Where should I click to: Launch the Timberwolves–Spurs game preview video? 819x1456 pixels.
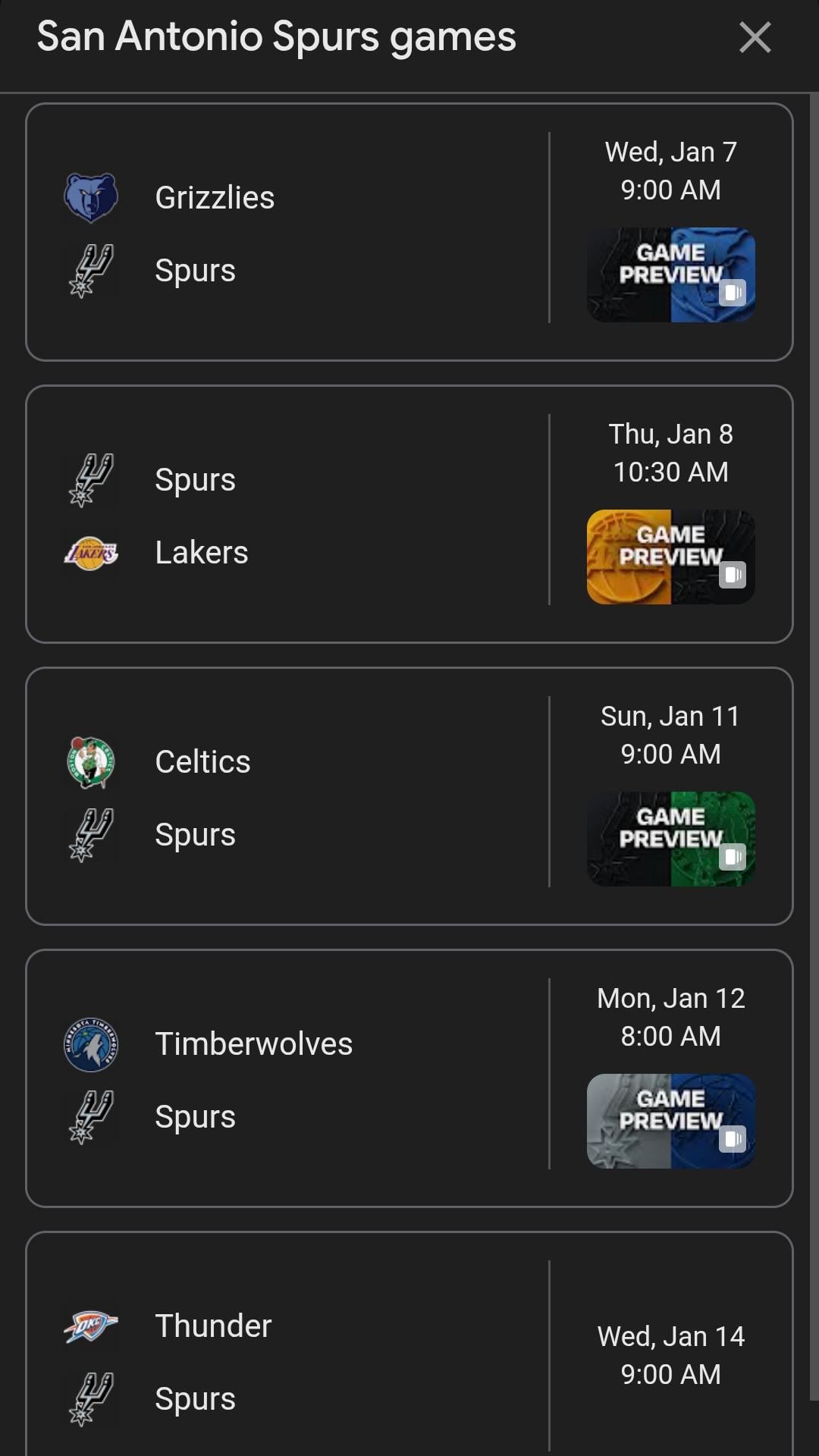point(670,1121)
